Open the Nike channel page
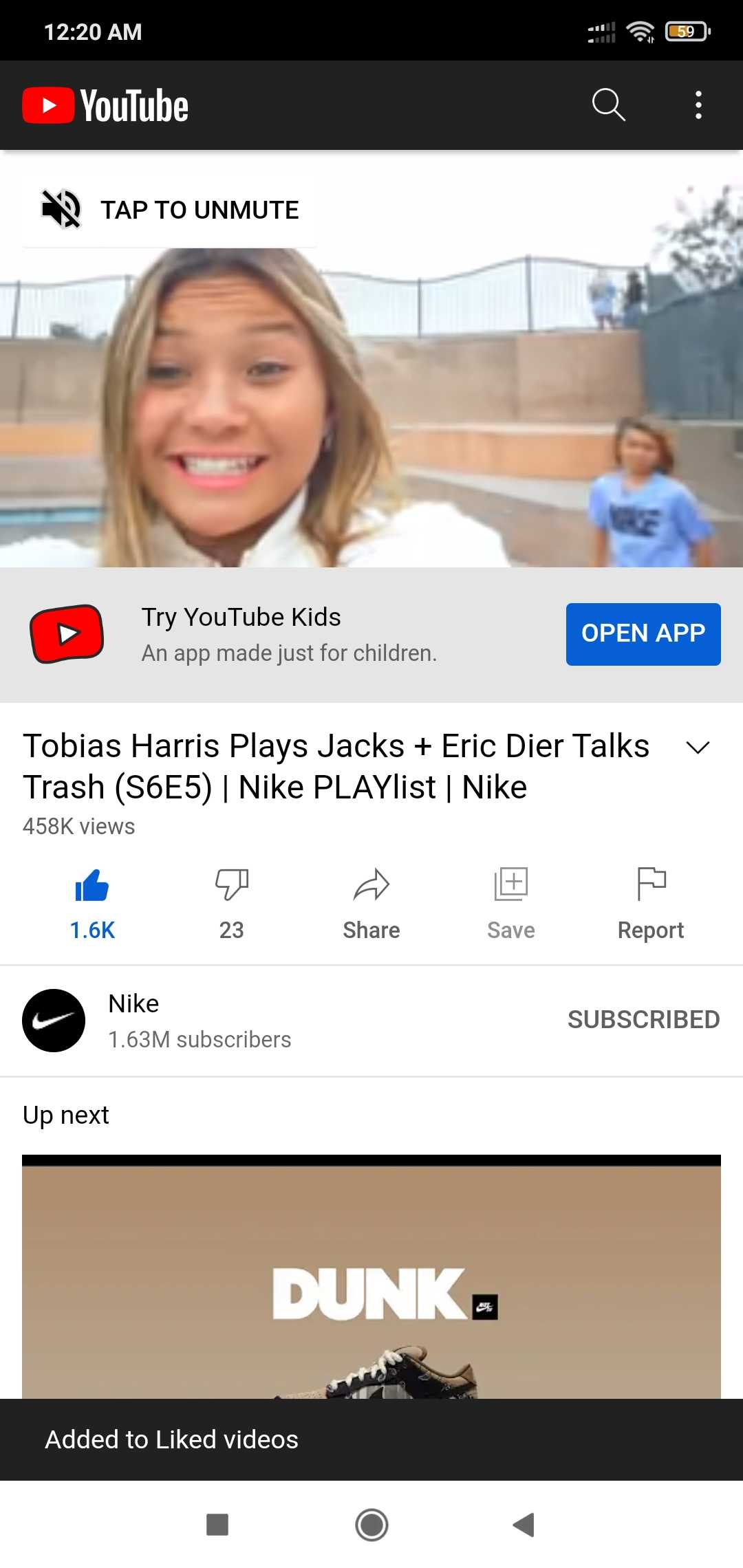The height and width of the screenshot is (1568, 743). tap(54, 1021)
